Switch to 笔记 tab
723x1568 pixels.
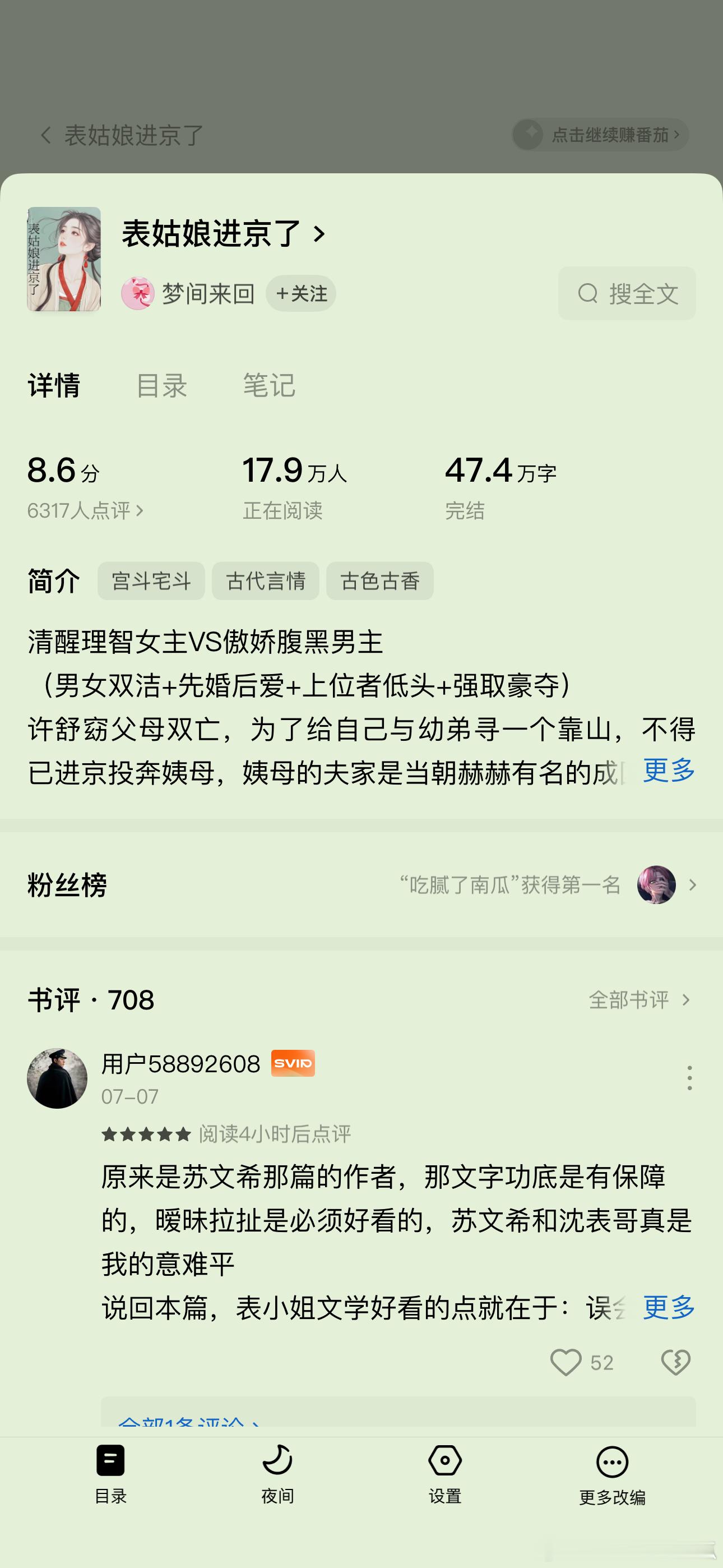click(x=269, y=385)
